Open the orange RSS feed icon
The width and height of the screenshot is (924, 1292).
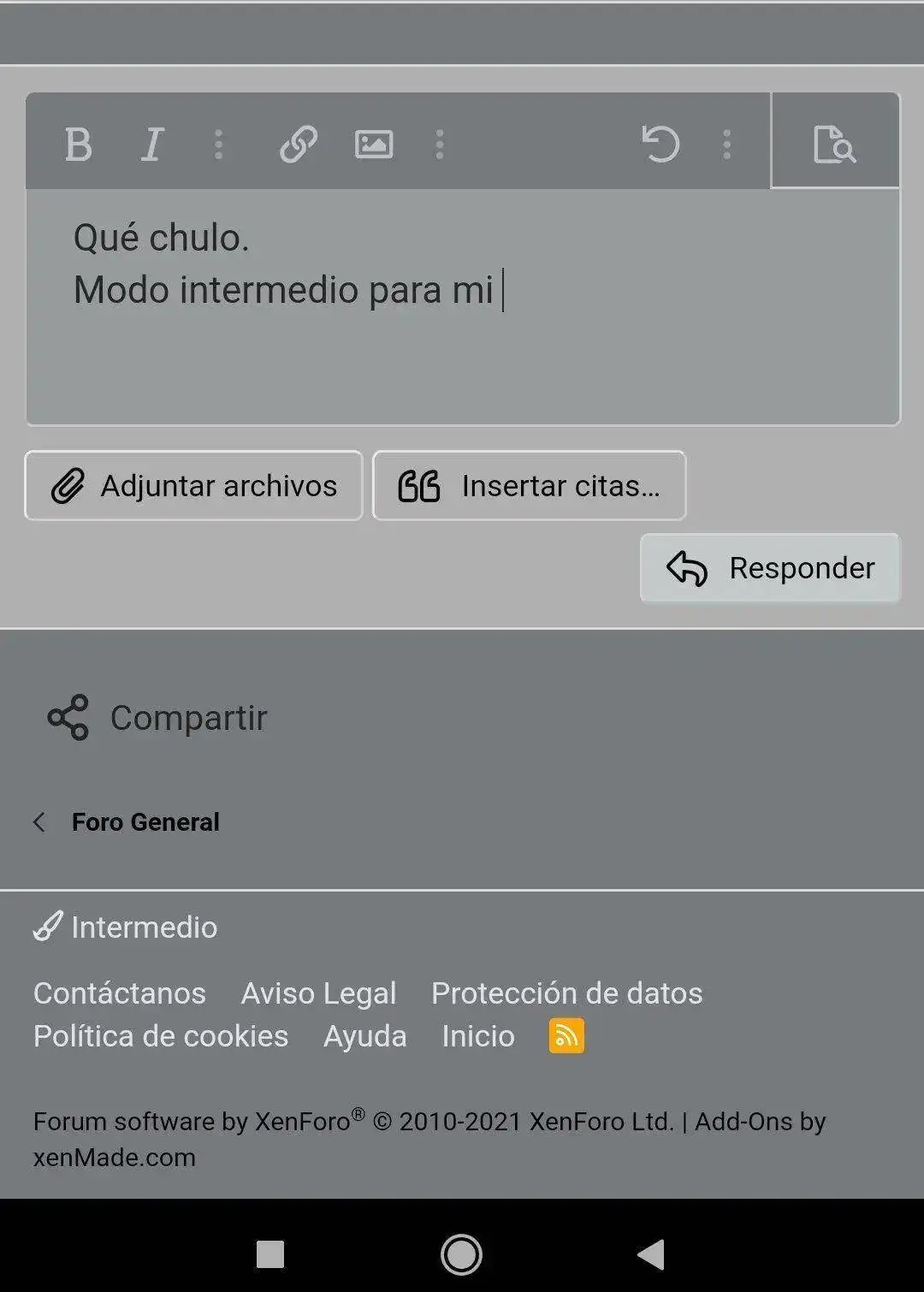[x=566, y=1036]
